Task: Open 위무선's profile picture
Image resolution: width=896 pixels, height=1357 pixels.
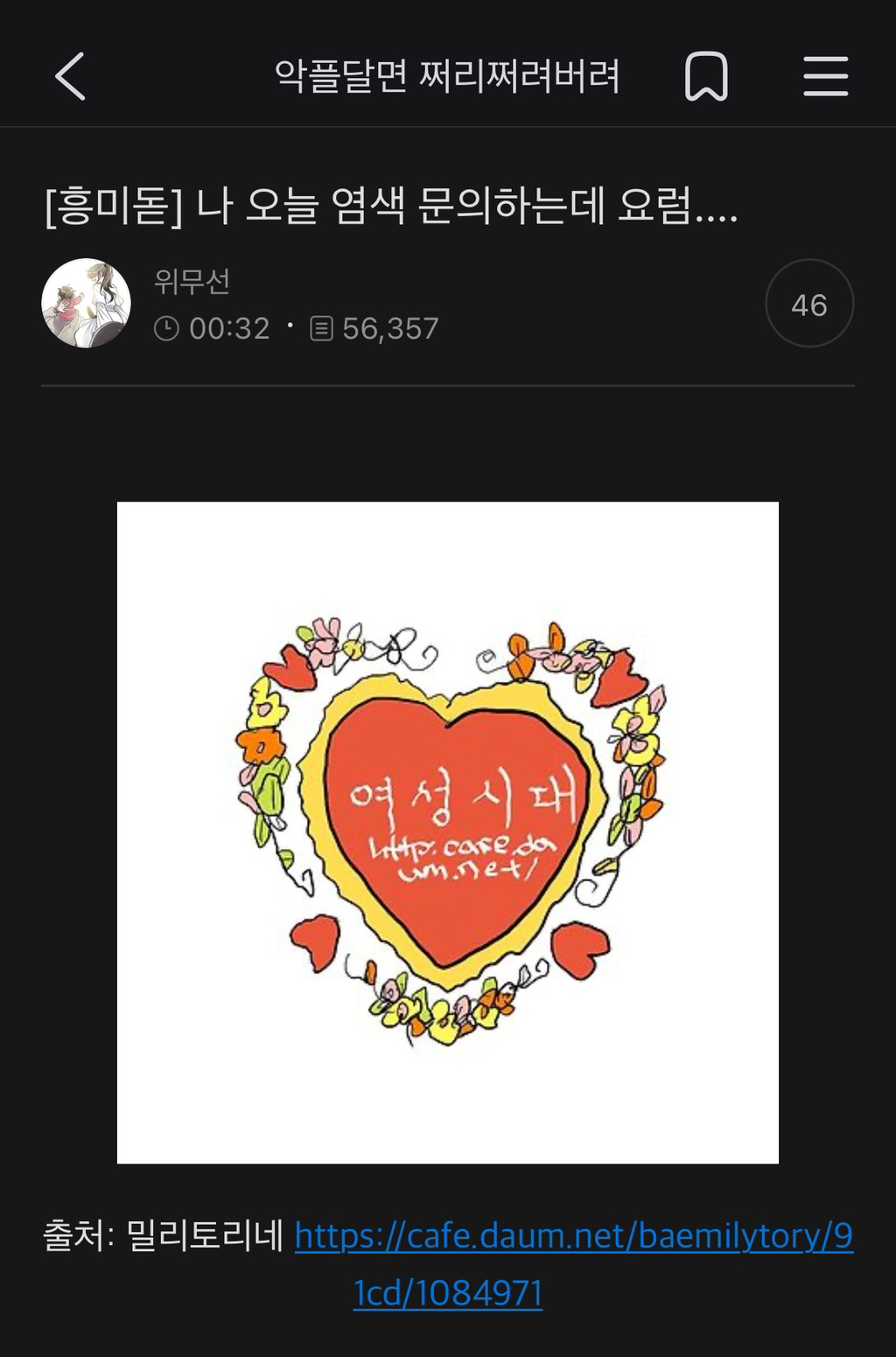Action: [x=86, y=303]
